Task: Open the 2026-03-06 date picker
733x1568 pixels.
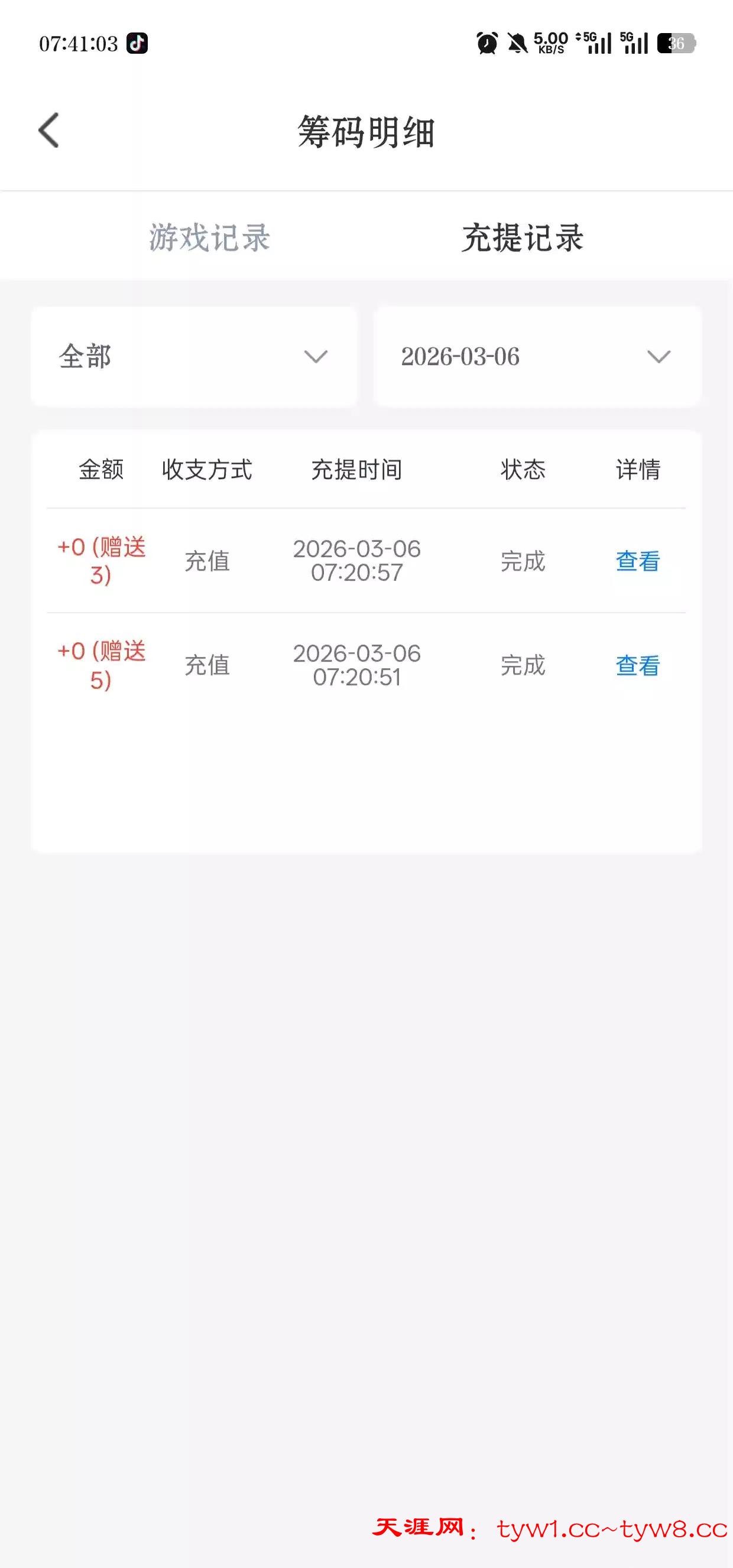Action: point(537,356)
